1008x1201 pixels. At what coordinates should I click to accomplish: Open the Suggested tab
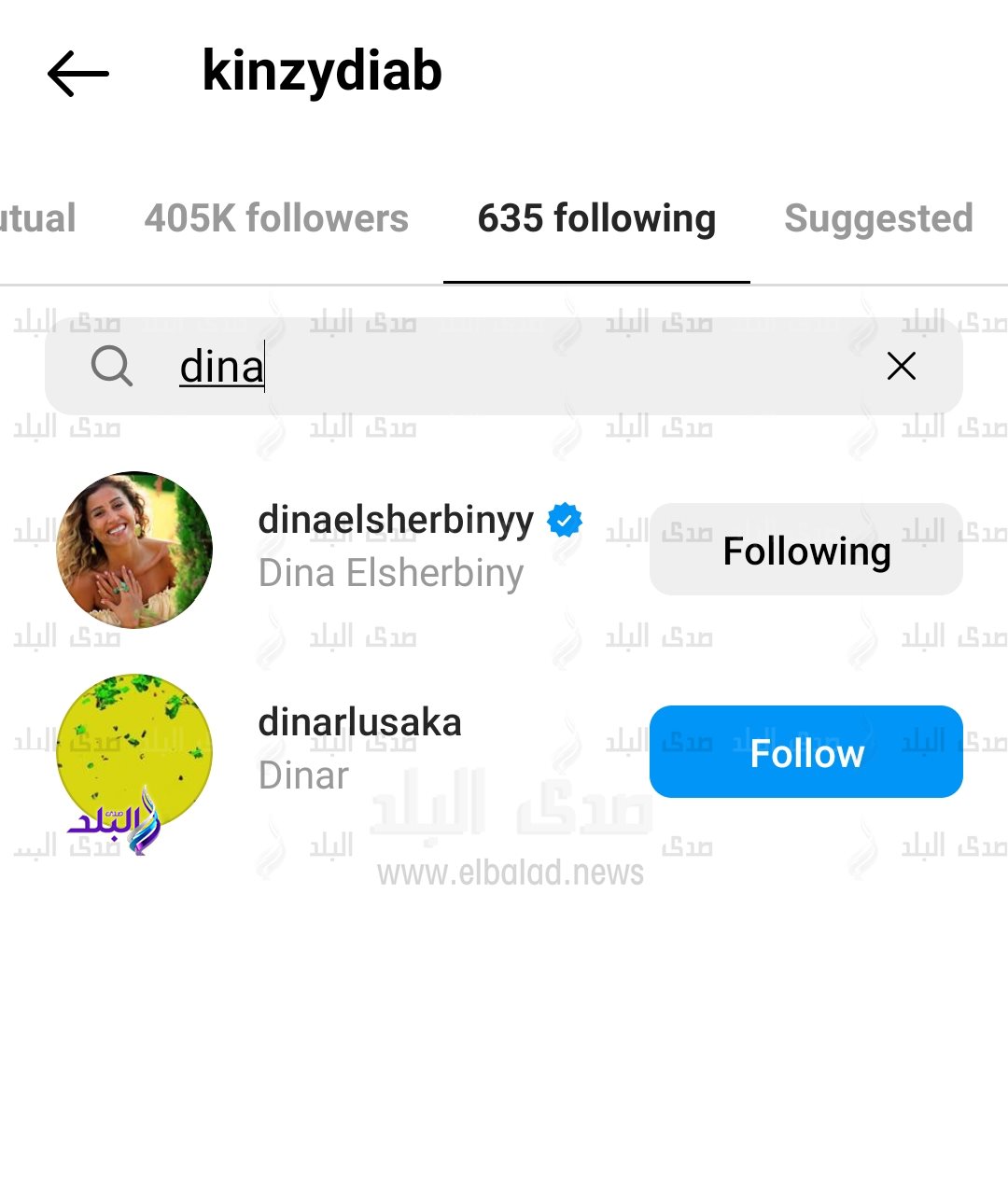pos(878,219)
